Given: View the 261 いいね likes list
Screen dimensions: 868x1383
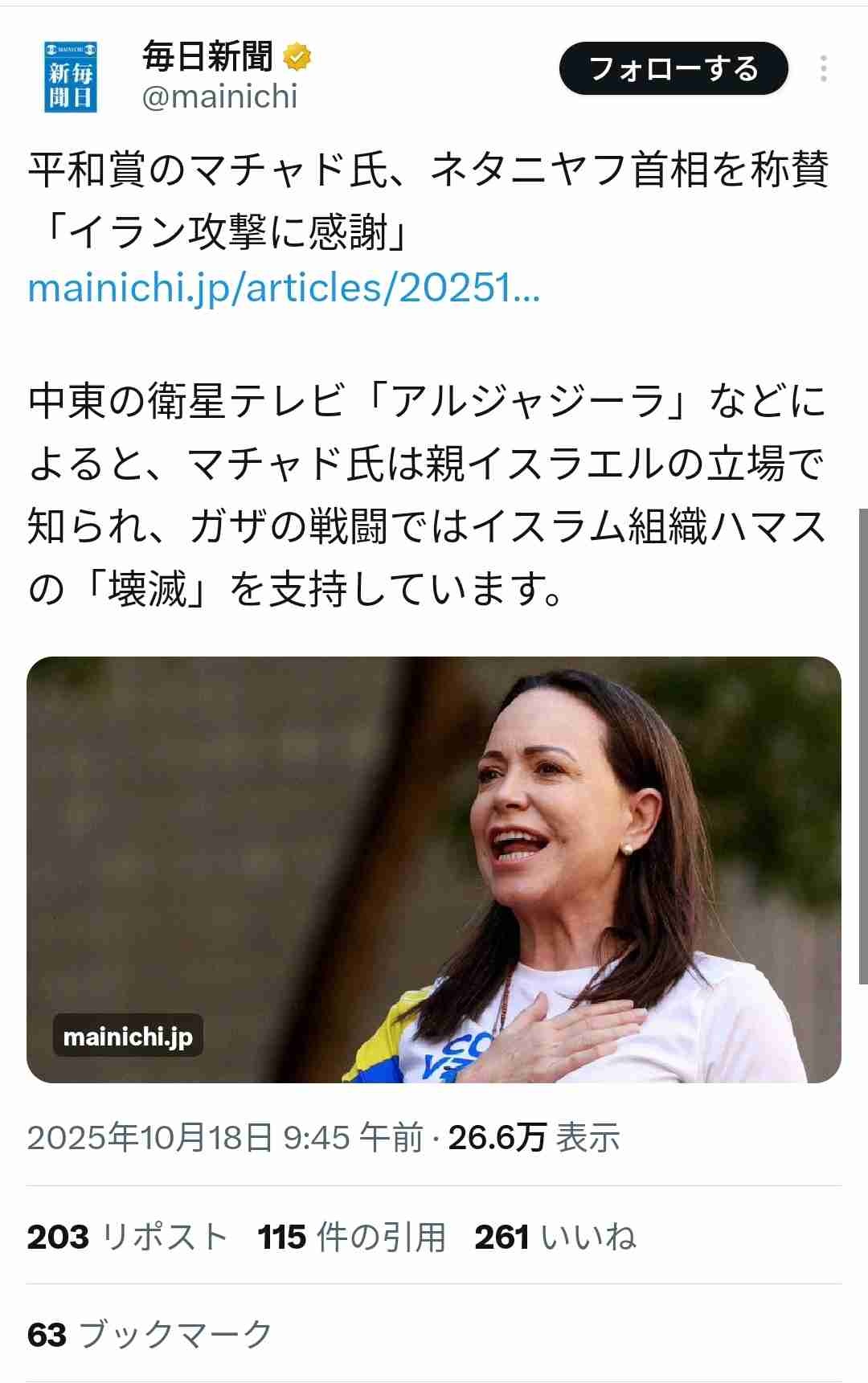Looking at the screenshot, I should pos(555,1237).
